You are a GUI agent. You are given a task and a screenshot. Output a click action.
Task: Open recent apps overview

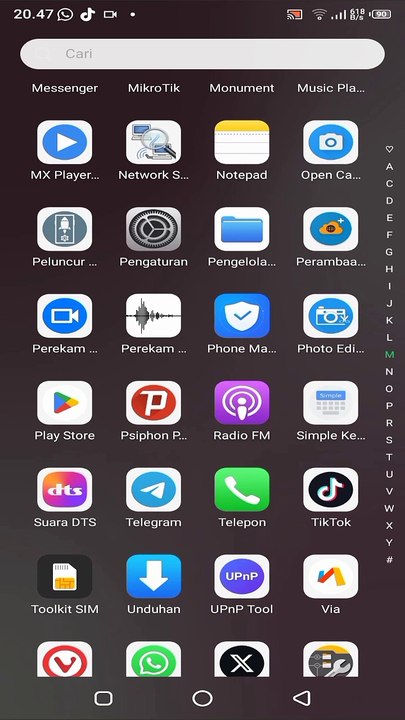pos(103,698)
